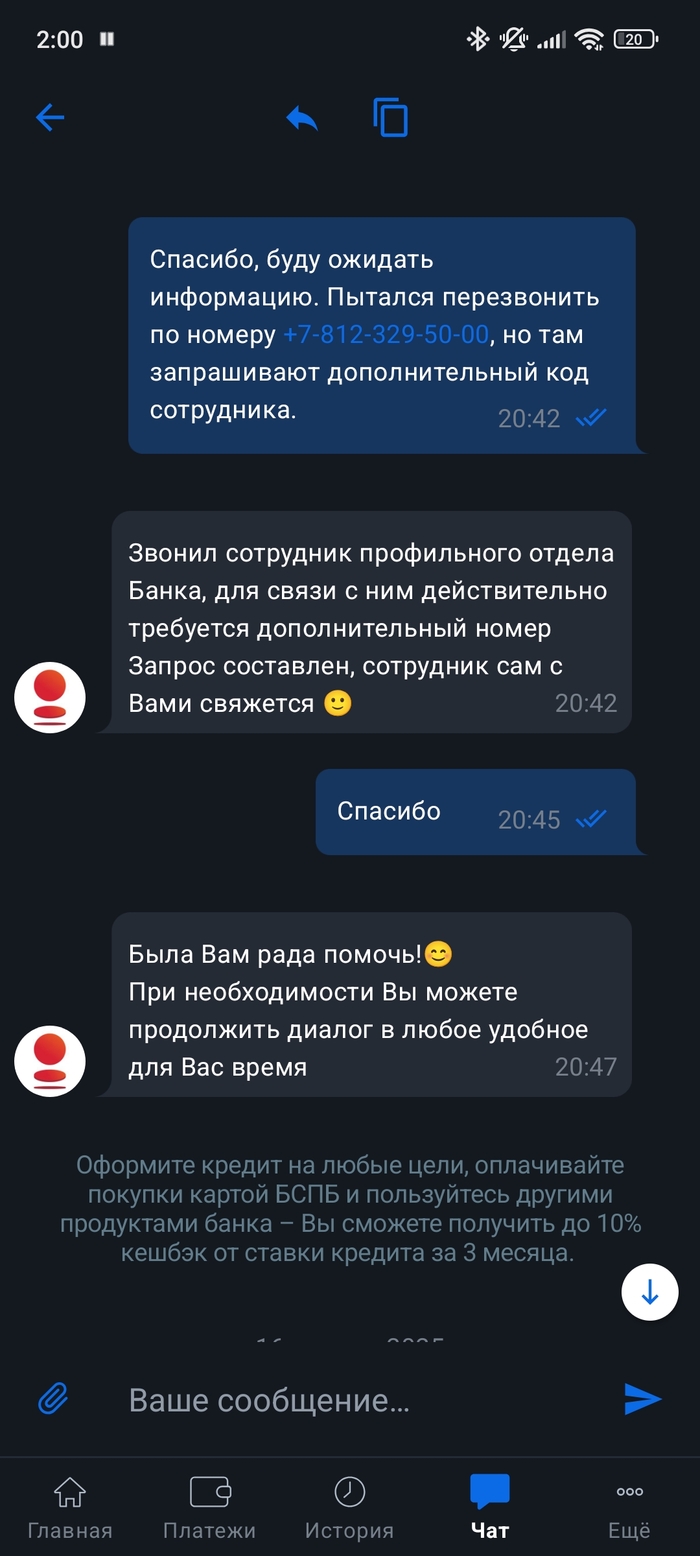Open the Ещё menu tab
Image resolution: width=700 pixels, height=1556 pixels.
point(630,1507)
